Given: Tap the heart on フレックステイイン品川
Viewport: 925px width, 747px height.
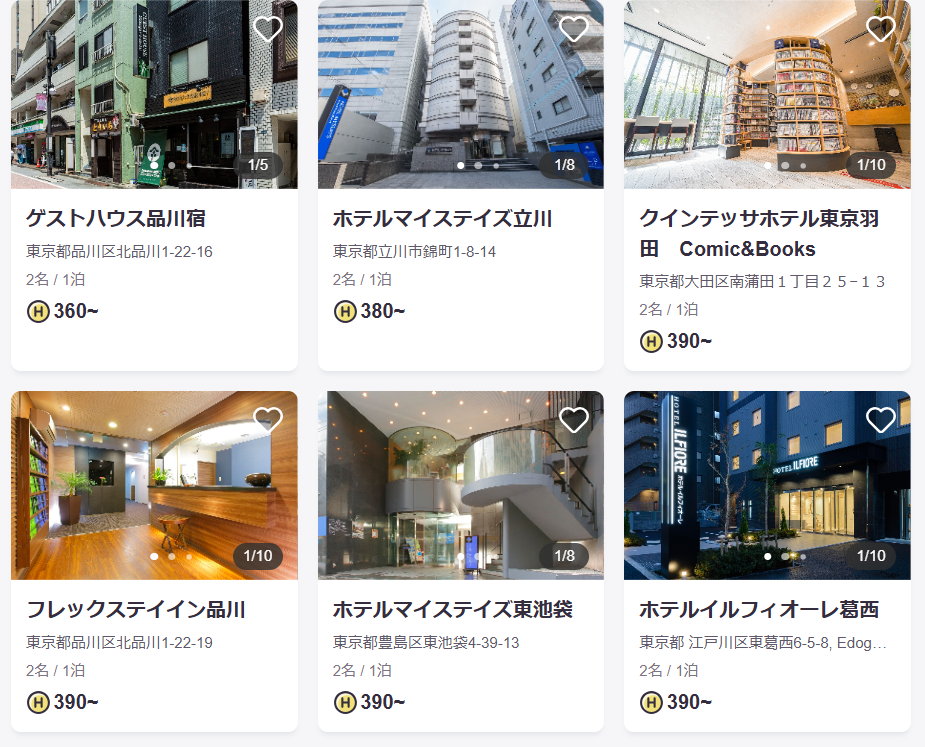Looking at the screenshot, I should pos(267,420).
